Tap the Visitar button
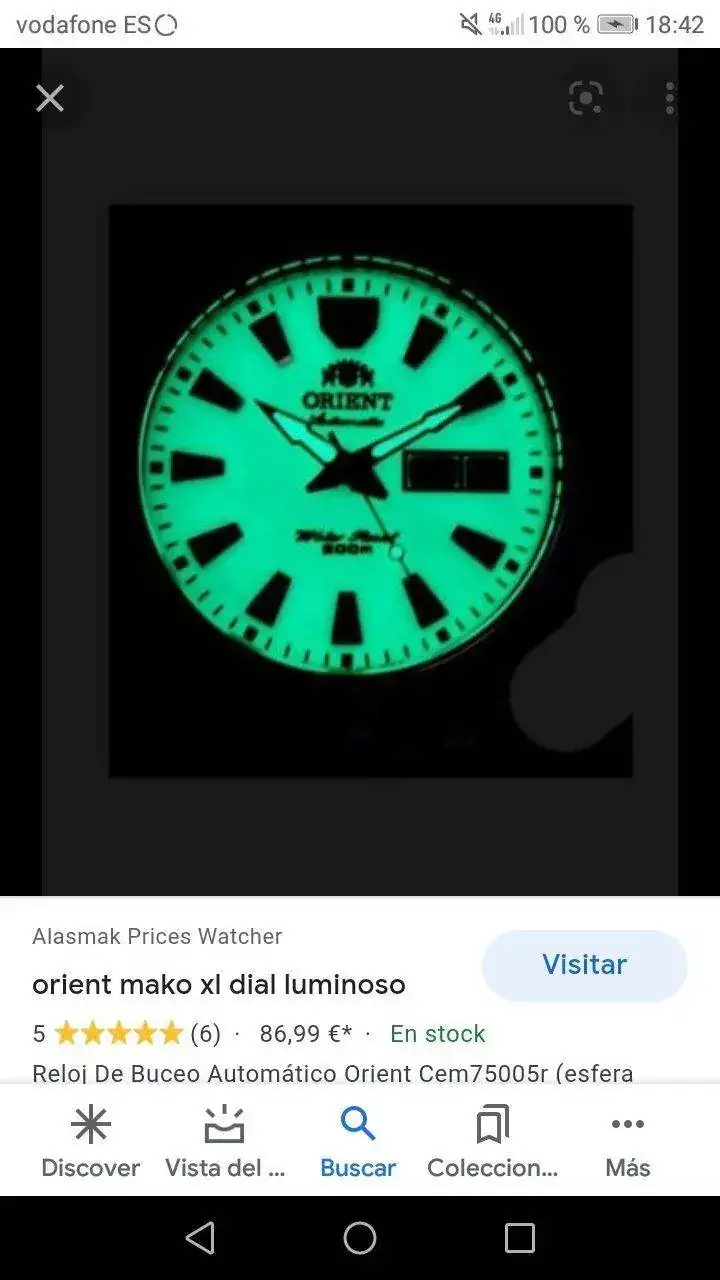 pos(584,965)
